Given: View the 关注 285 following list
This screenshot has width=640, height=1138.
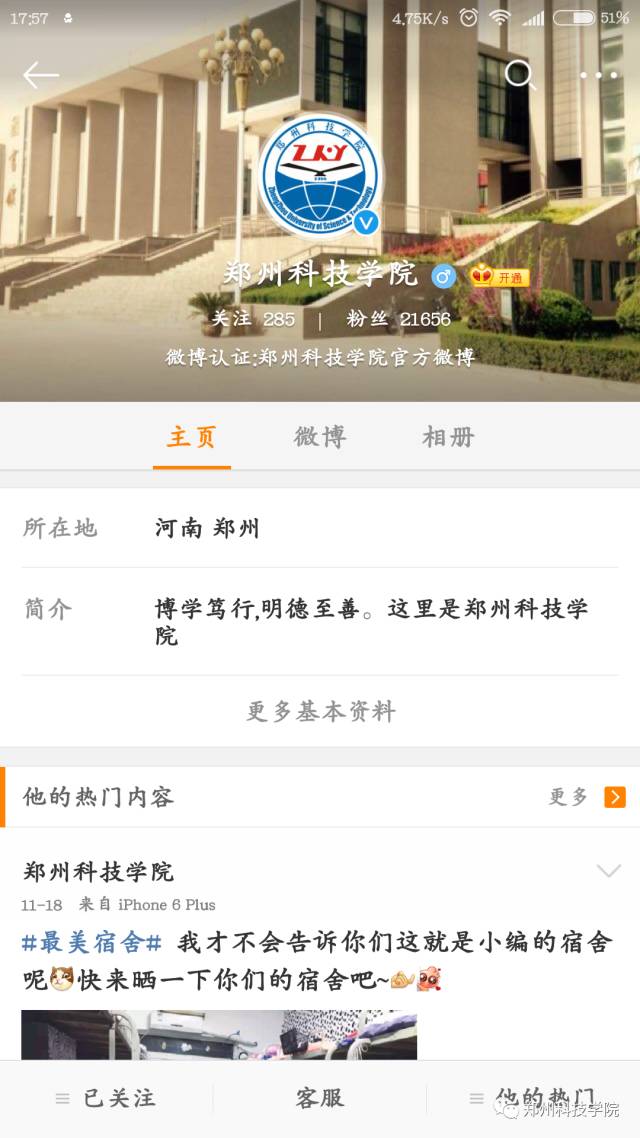Looking at the screenshot, I should [x=253, y=319].
